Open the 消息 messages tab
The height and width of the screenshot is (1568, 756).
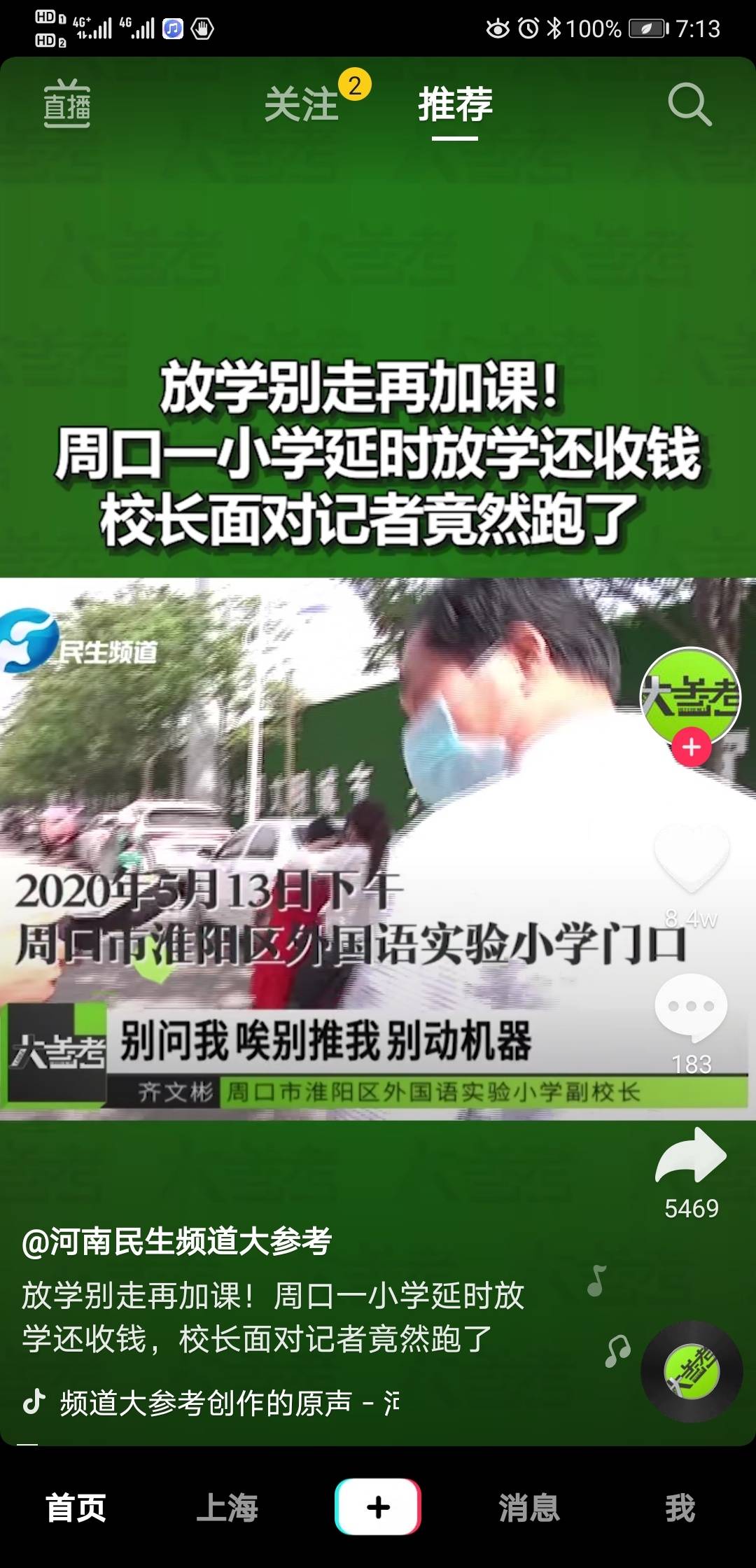529,1507
